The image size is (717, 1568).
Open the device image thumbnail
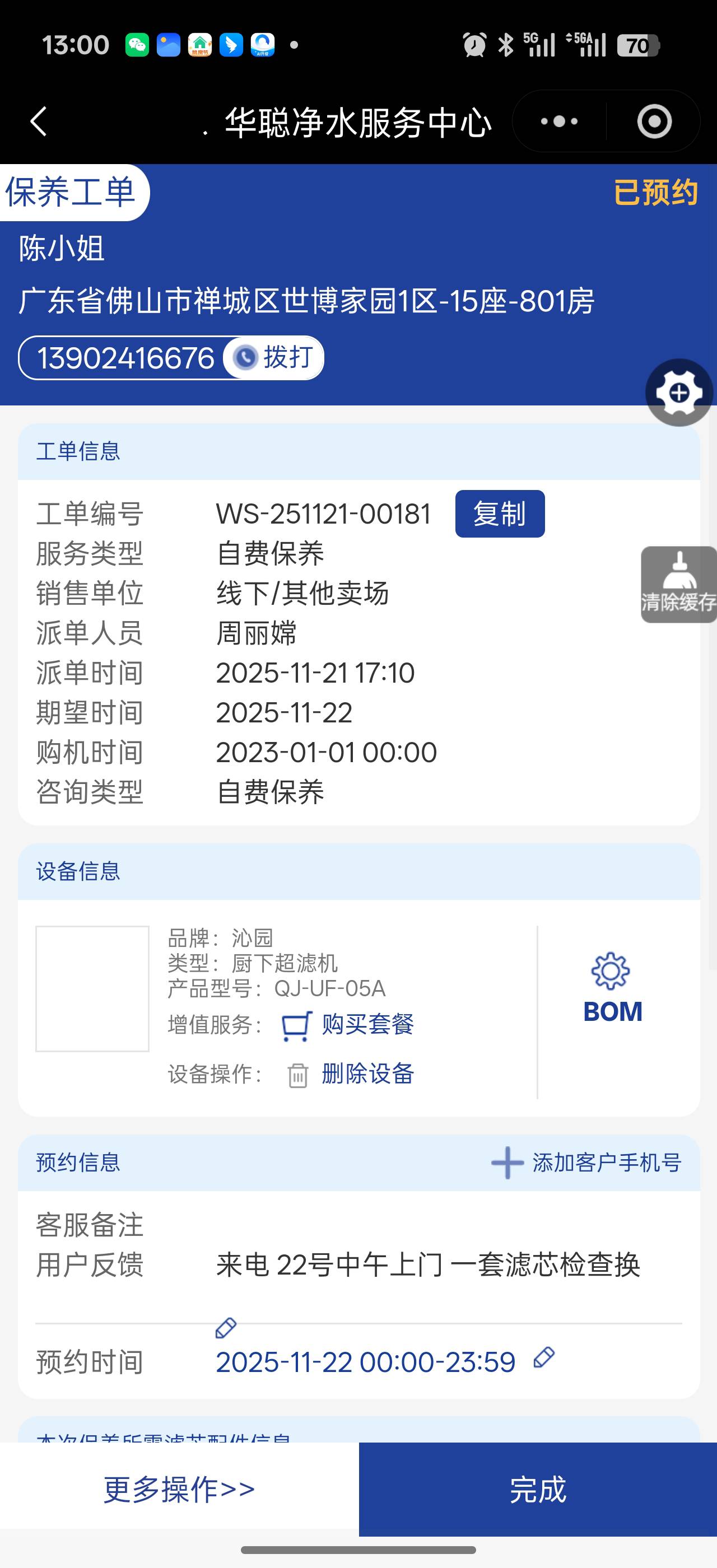coord(92,988)
